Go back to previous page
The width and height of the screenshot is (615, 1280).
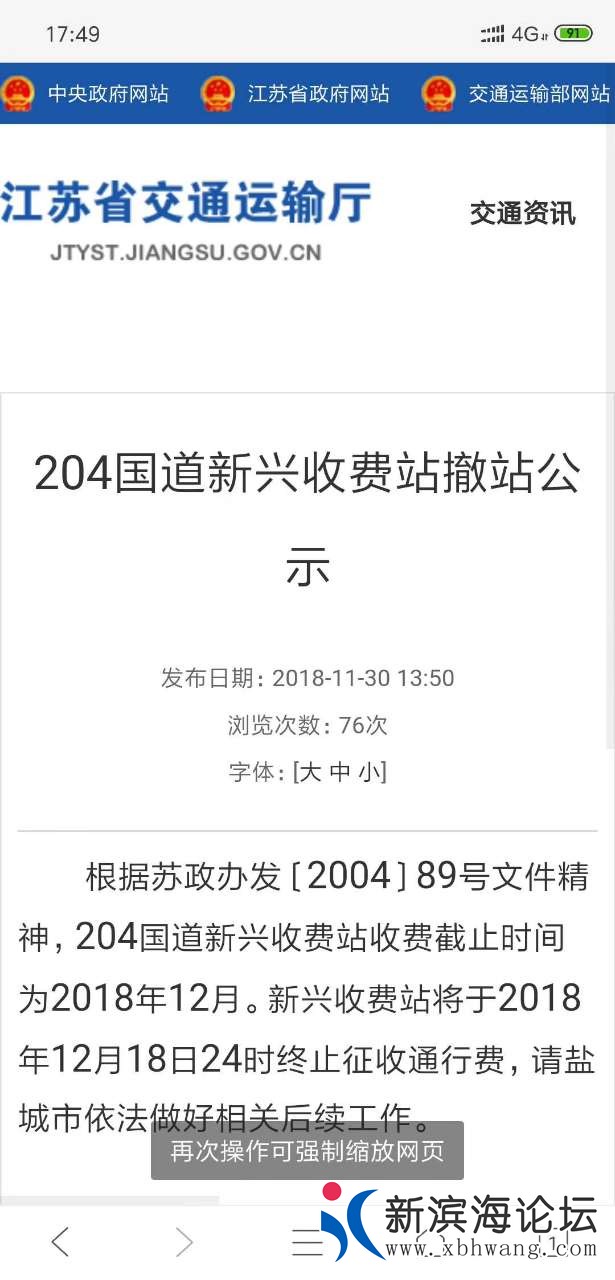point(60,1242)
